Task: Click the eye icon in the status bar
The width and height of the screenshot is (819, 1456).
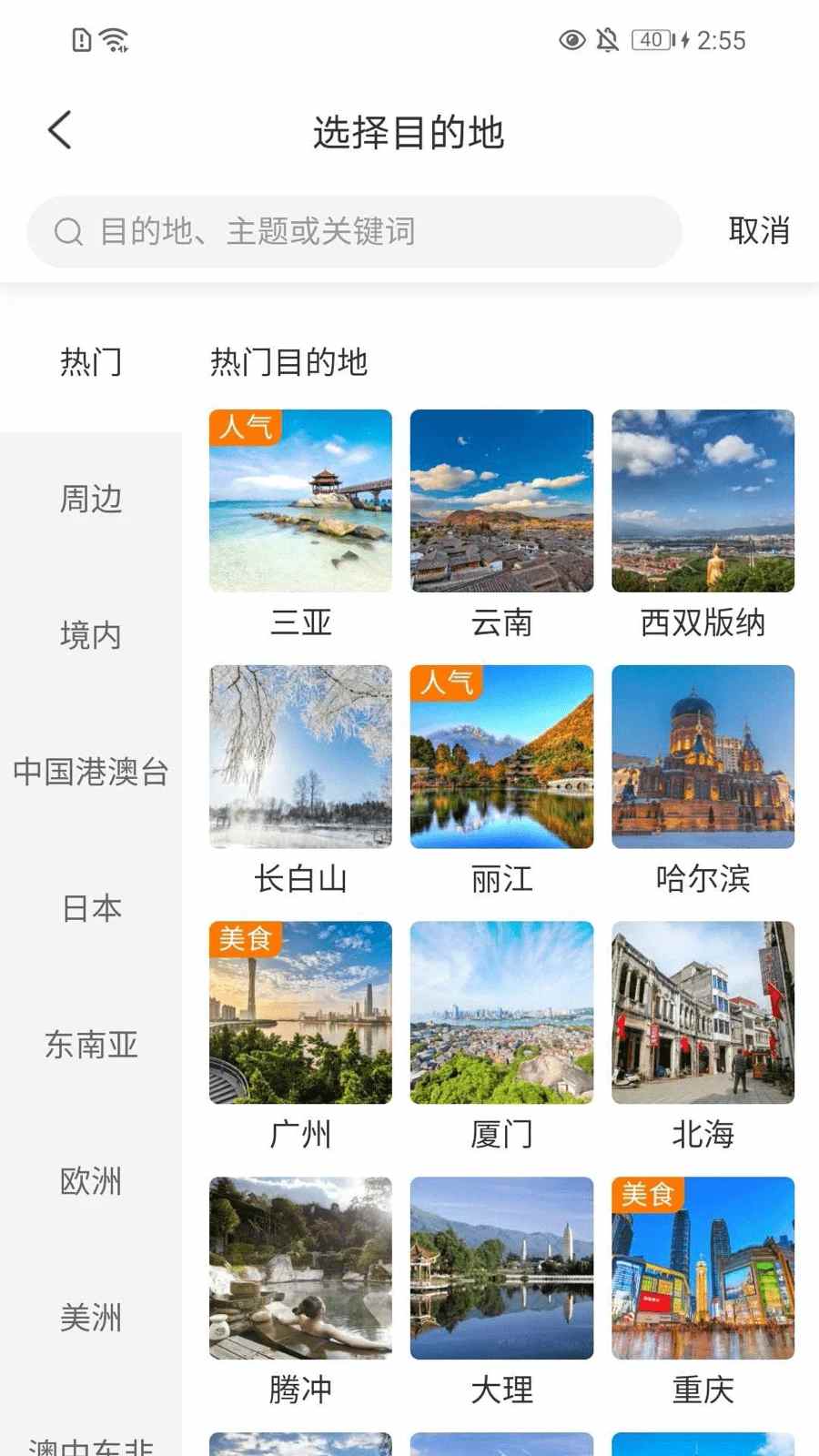Action: click(x=571, y=40)
